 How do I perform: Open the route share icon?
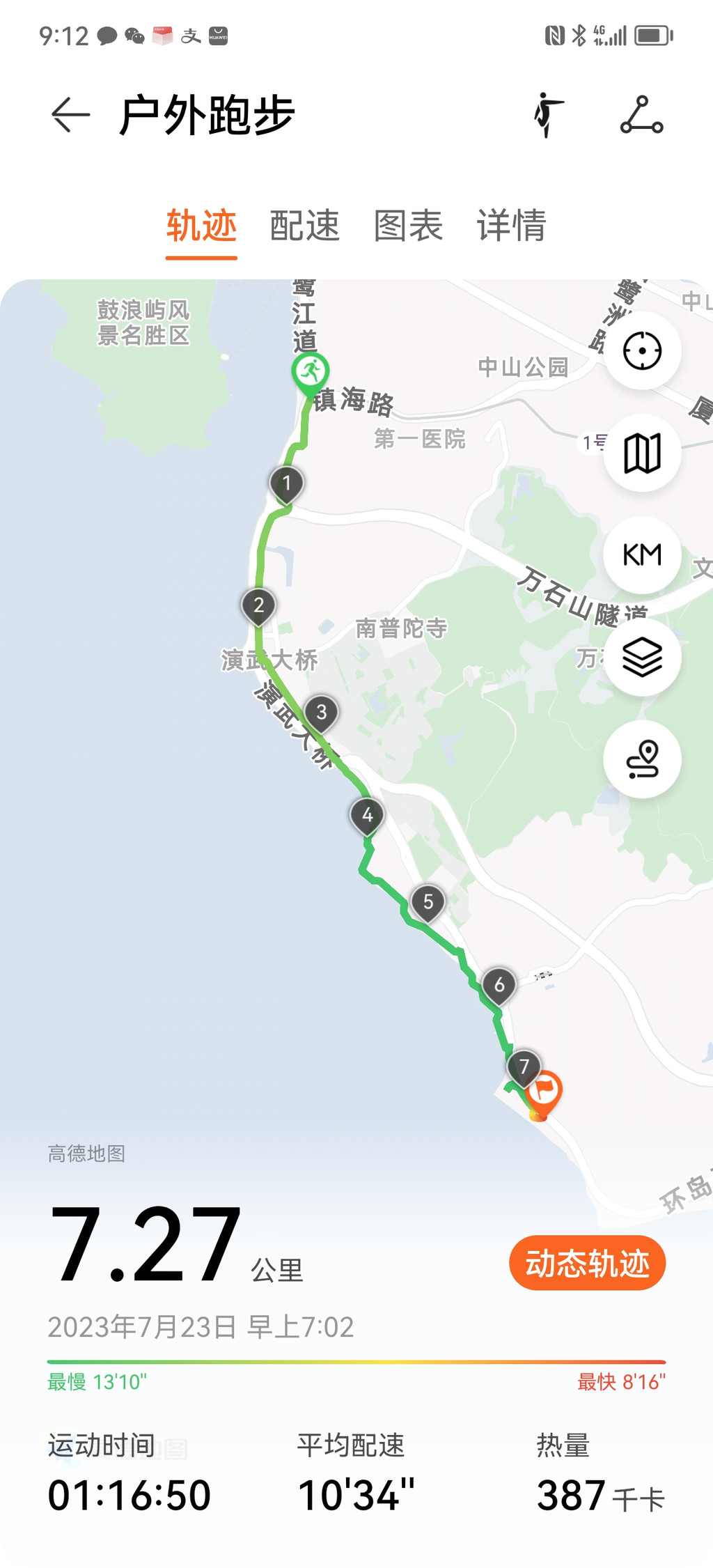641,115
